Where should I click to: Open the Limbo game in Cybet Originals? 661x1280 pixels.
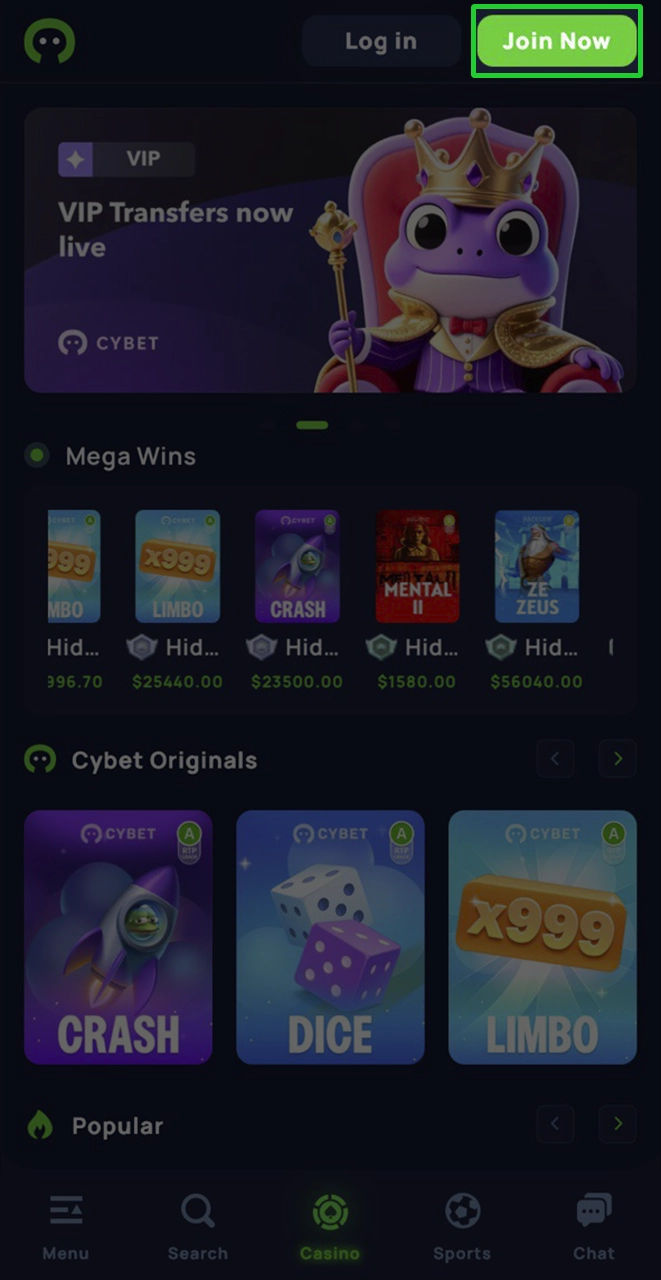coord(542,937)
